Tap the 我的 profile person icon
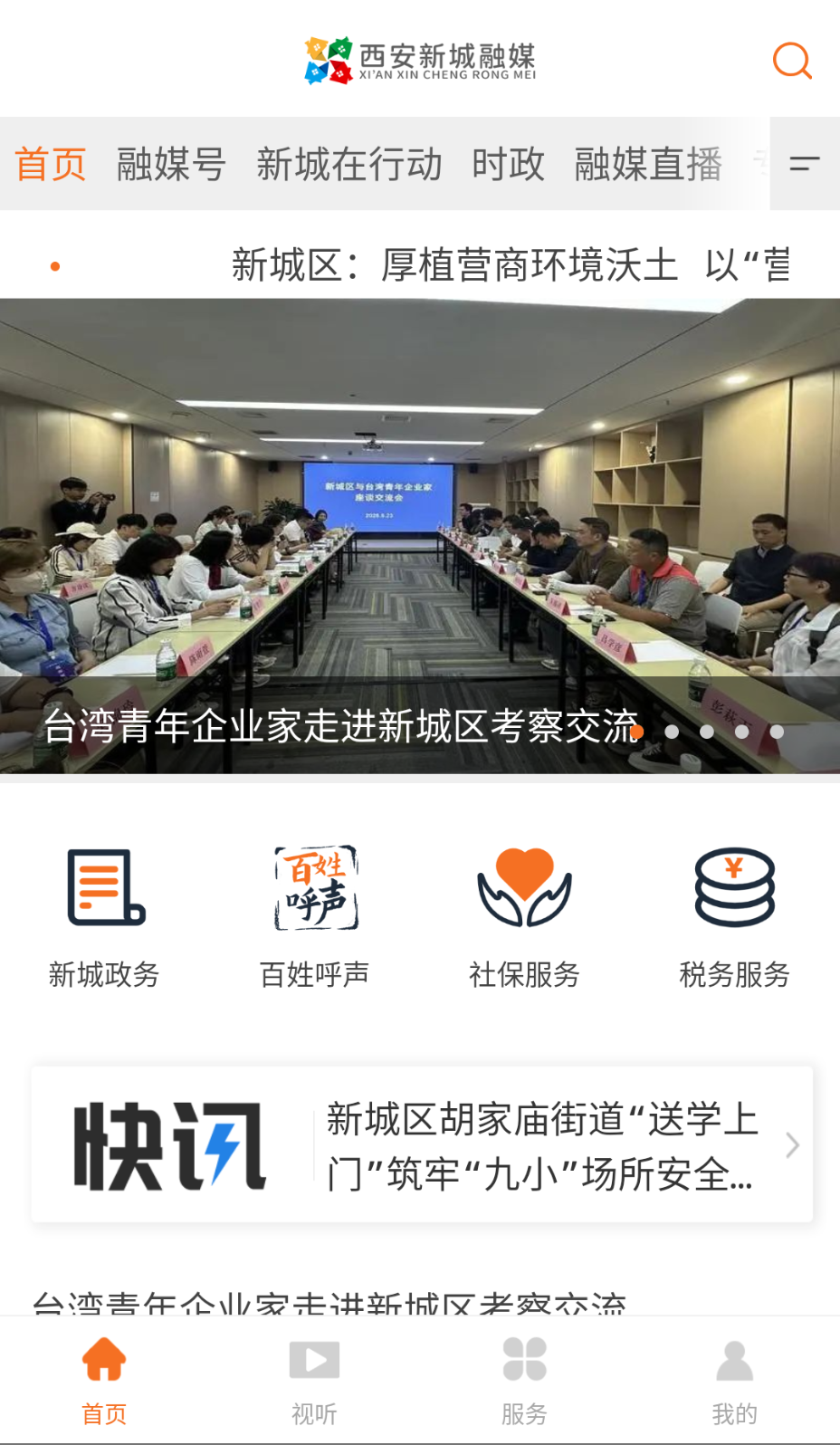 tap(734, 1358)
